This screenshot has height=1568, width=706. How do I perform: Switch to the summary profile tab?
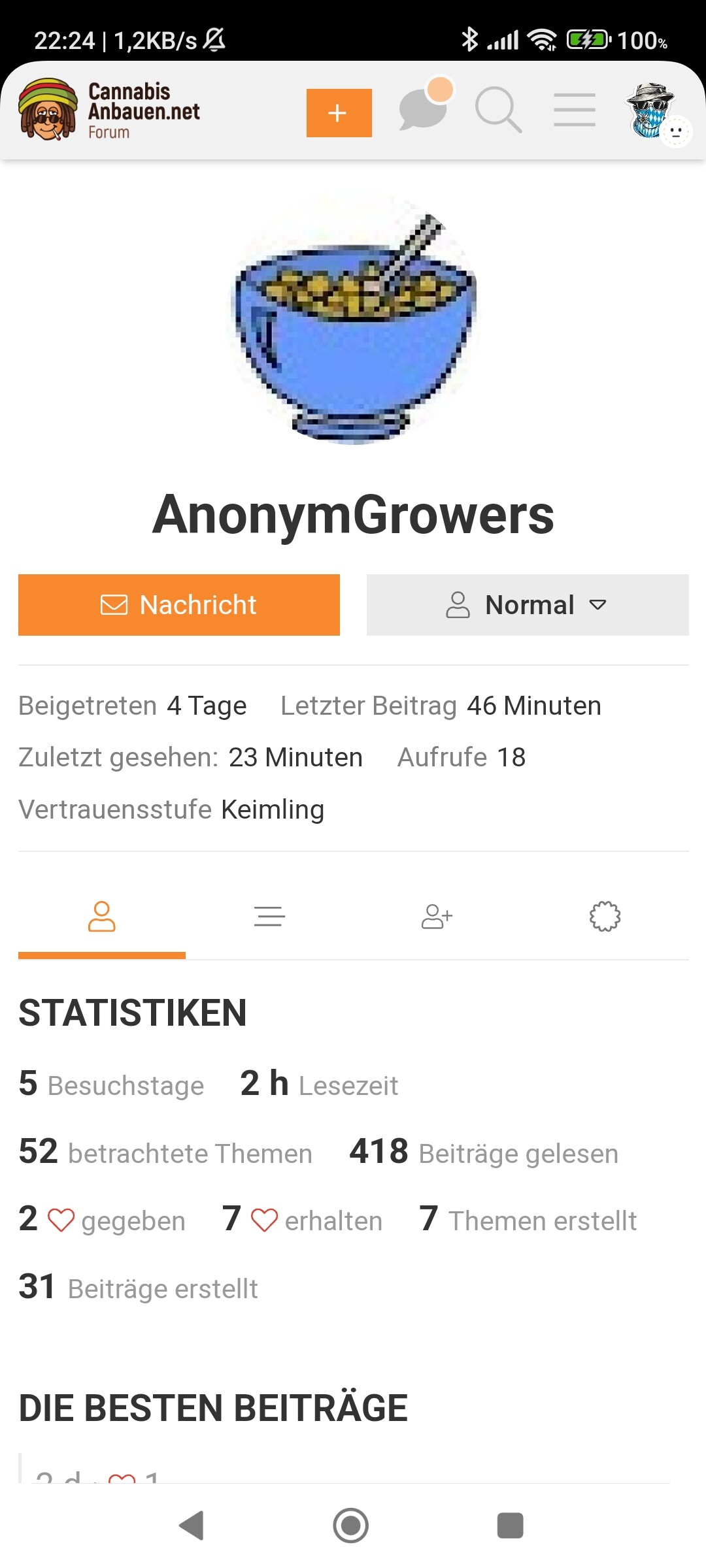tap(102, 917)
